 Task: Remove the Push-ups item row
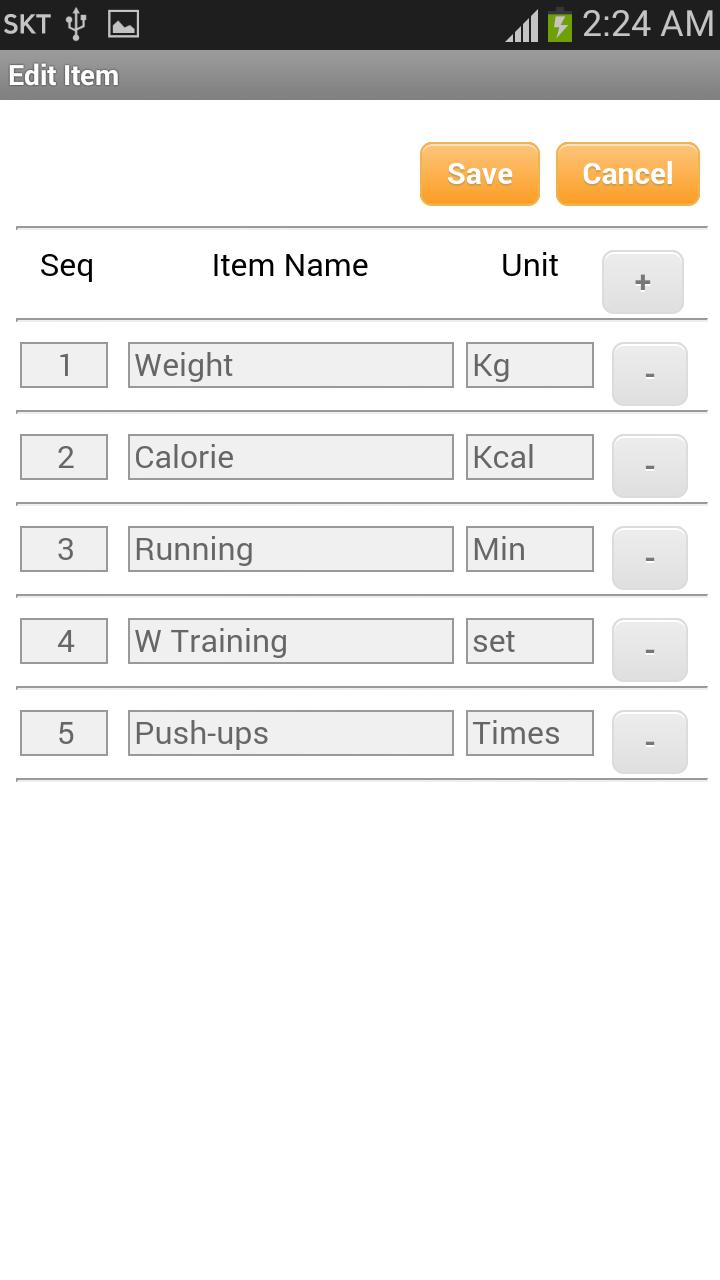pos(649,742)
